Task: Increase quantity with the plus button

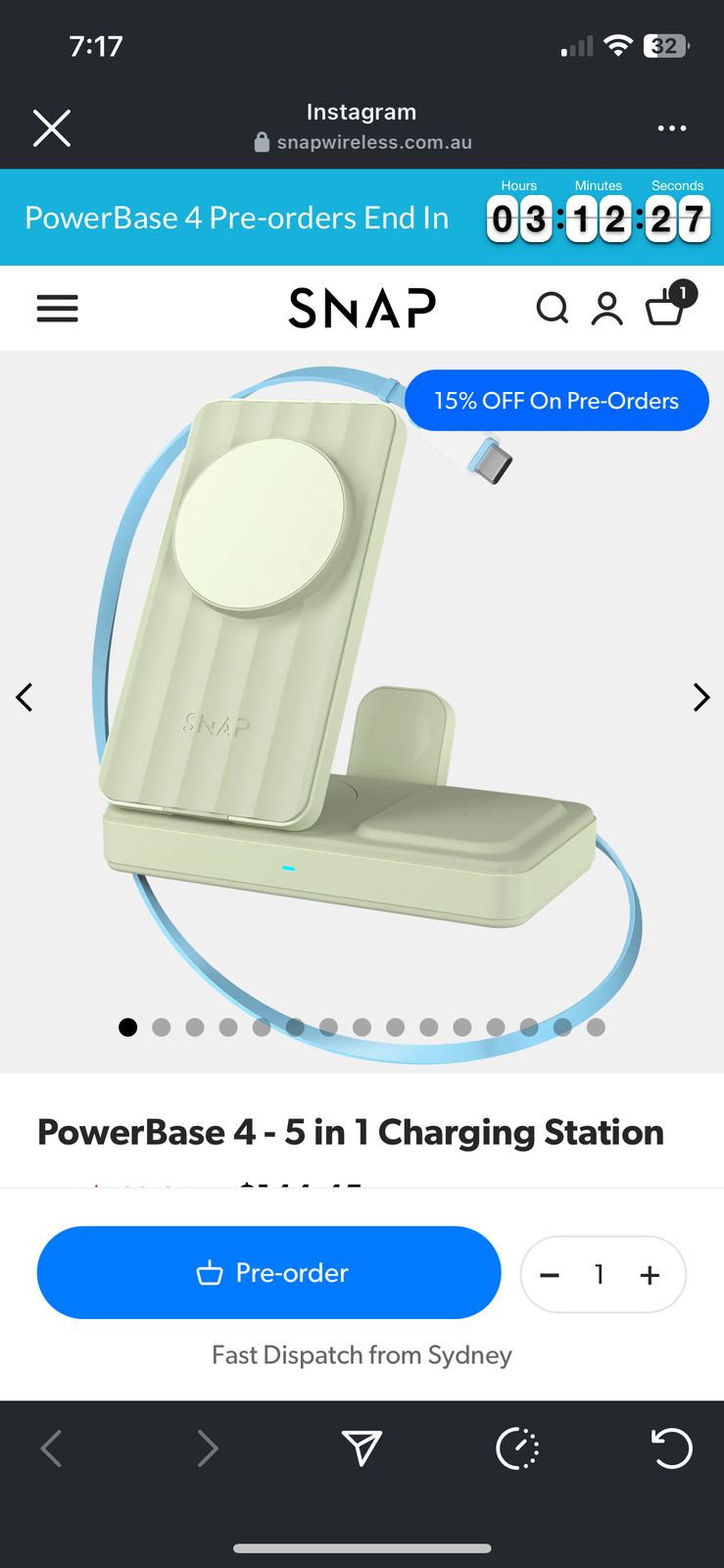Action: click(650, 1275)
